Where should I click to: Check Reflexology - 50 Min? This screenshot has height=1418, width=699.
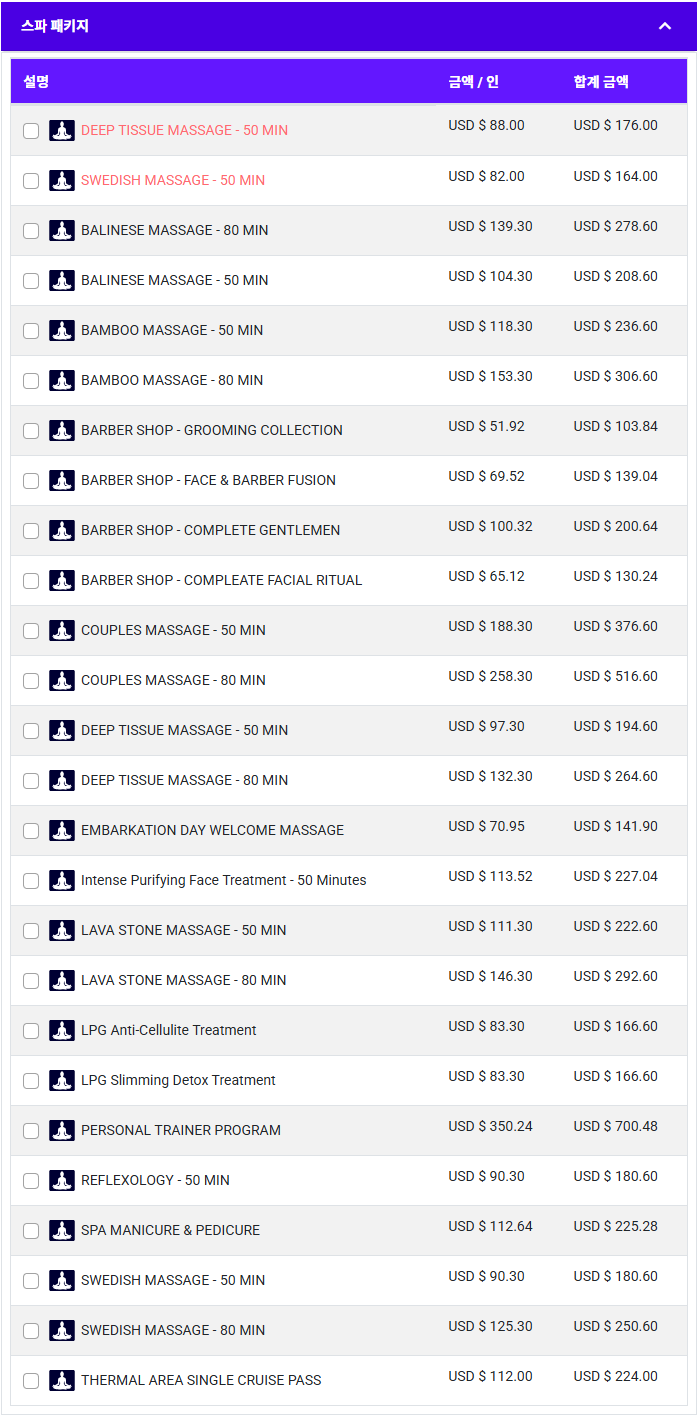click(31, 1181)
